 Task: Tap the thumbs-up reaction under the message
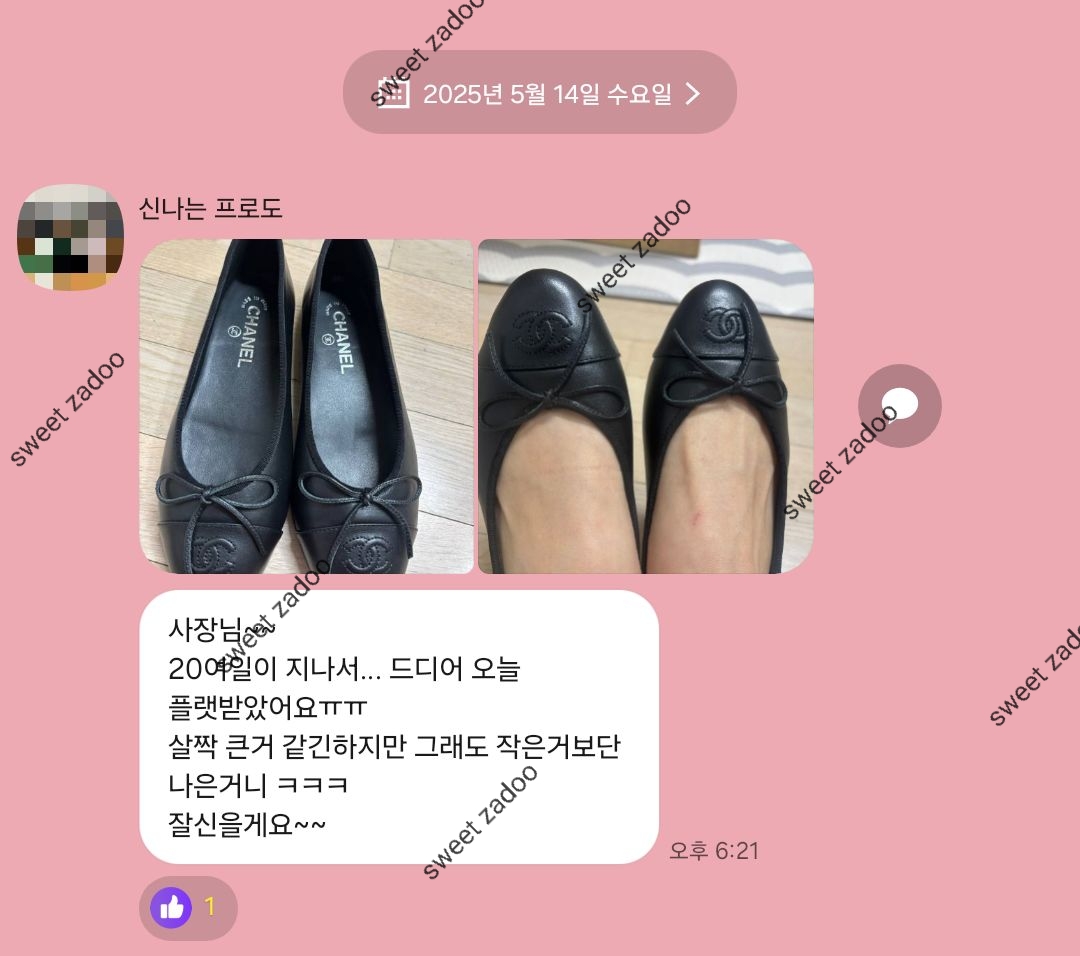(187, 908)
